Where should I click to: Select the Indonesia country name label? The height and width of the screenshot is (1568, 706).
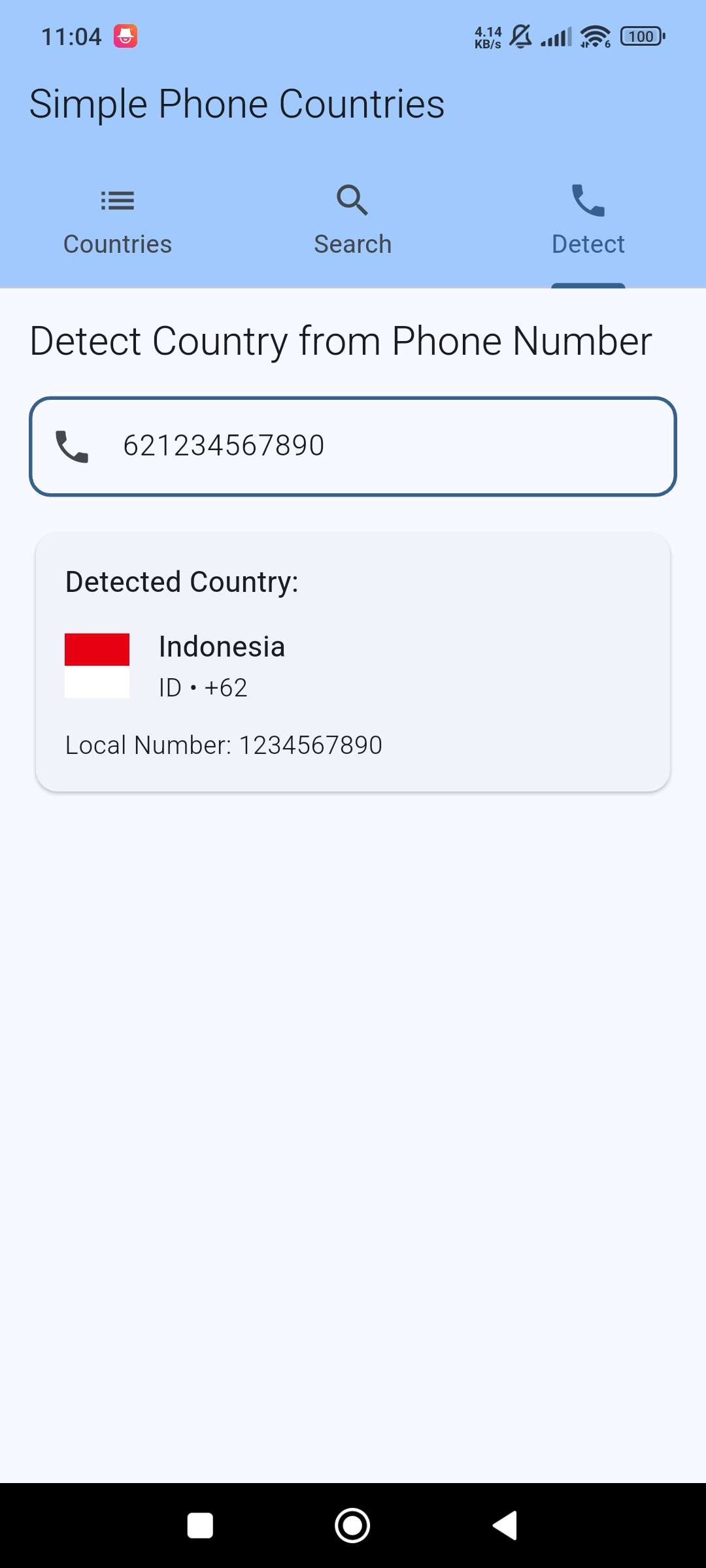click(x=221, y=646)
